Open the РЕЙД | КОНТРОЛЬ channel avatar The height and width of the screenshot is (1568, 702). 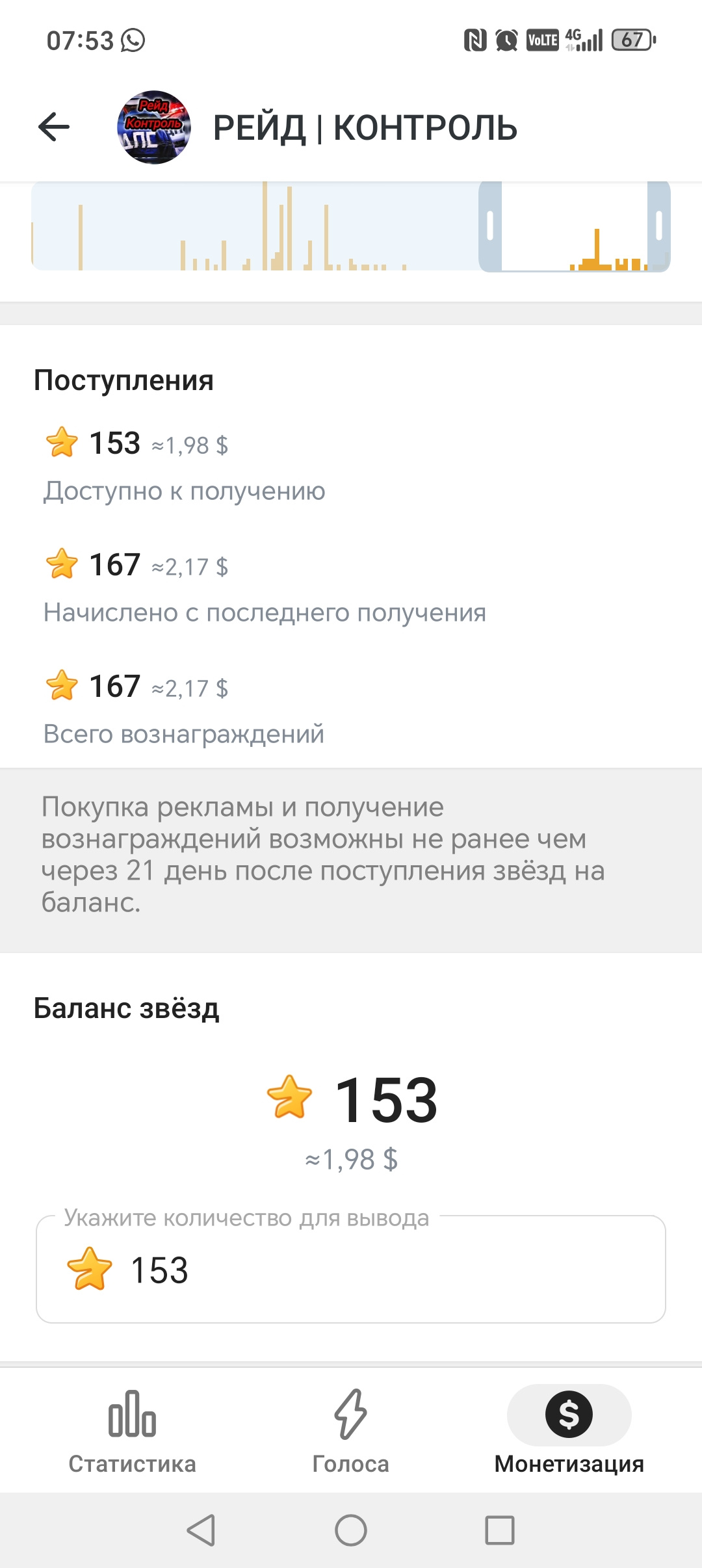tap(154, 127)
